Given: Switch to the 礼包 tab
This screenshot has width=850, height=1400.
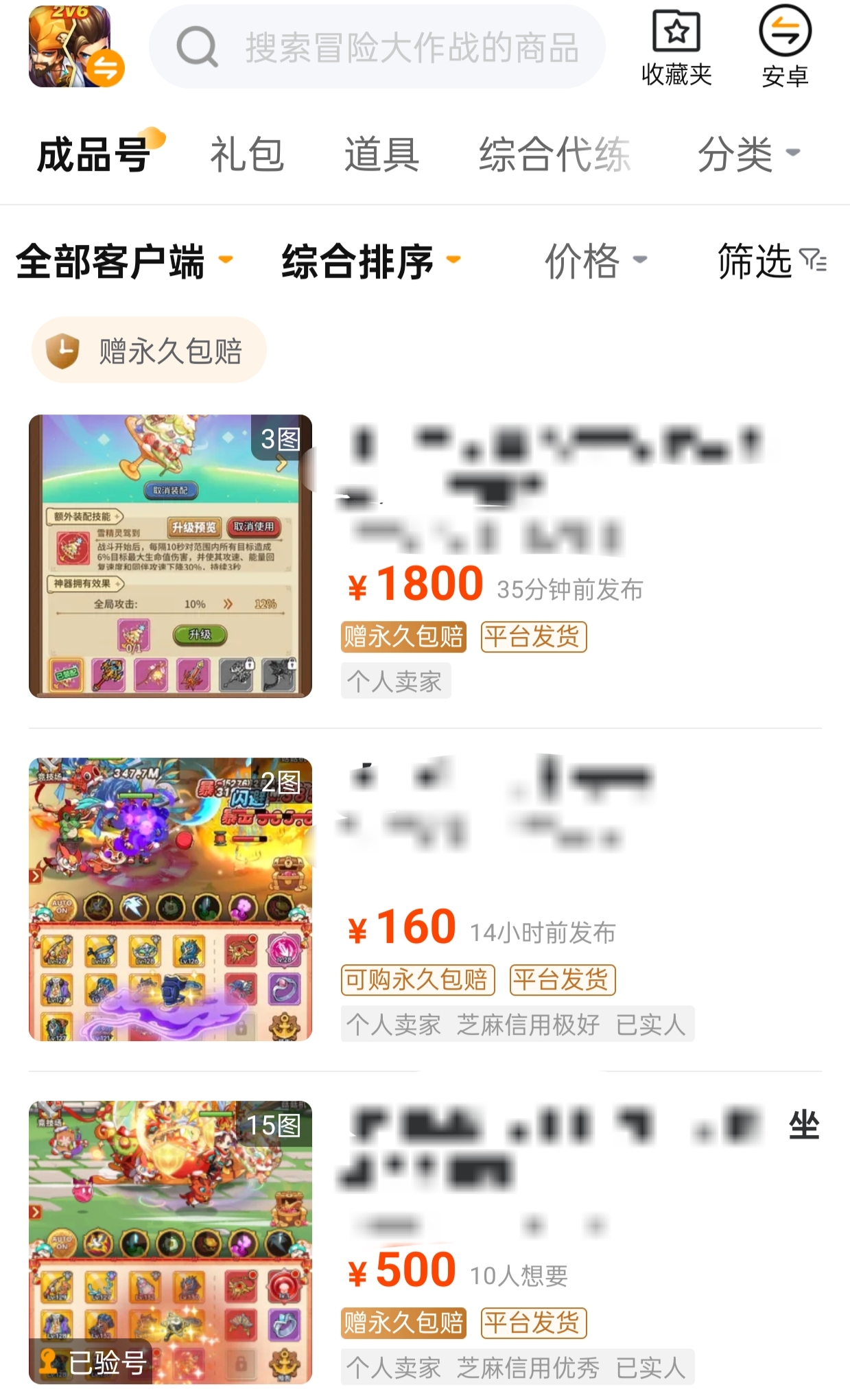Looking at the screenshot, I should tap(247, 154).
